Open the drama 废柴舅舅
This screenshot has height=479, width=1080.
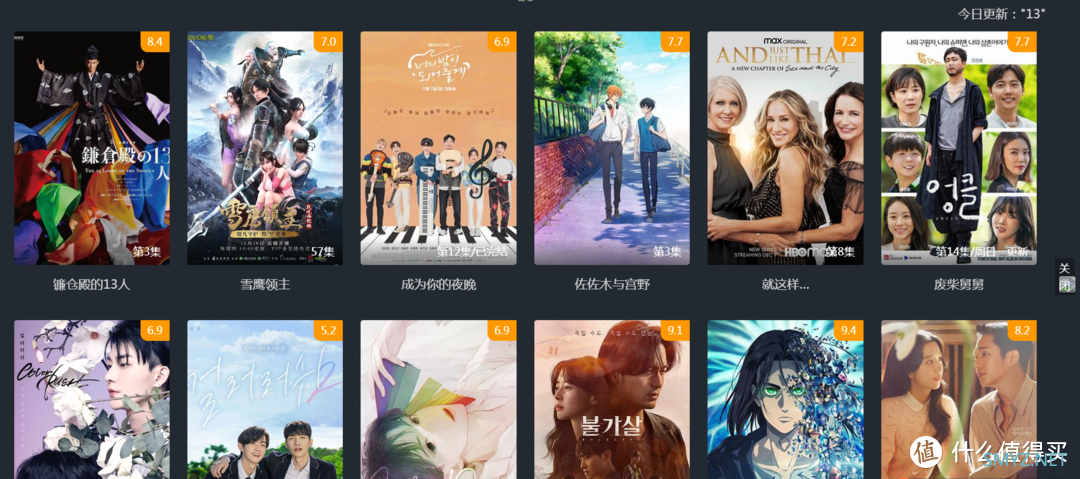(958, 148)
